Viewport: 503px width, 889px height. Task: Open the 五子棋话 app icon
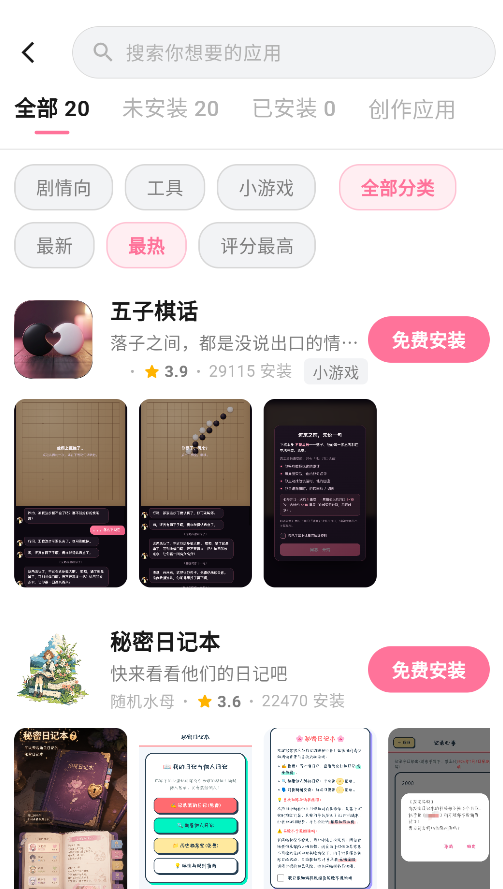click(x=53, y=340)
